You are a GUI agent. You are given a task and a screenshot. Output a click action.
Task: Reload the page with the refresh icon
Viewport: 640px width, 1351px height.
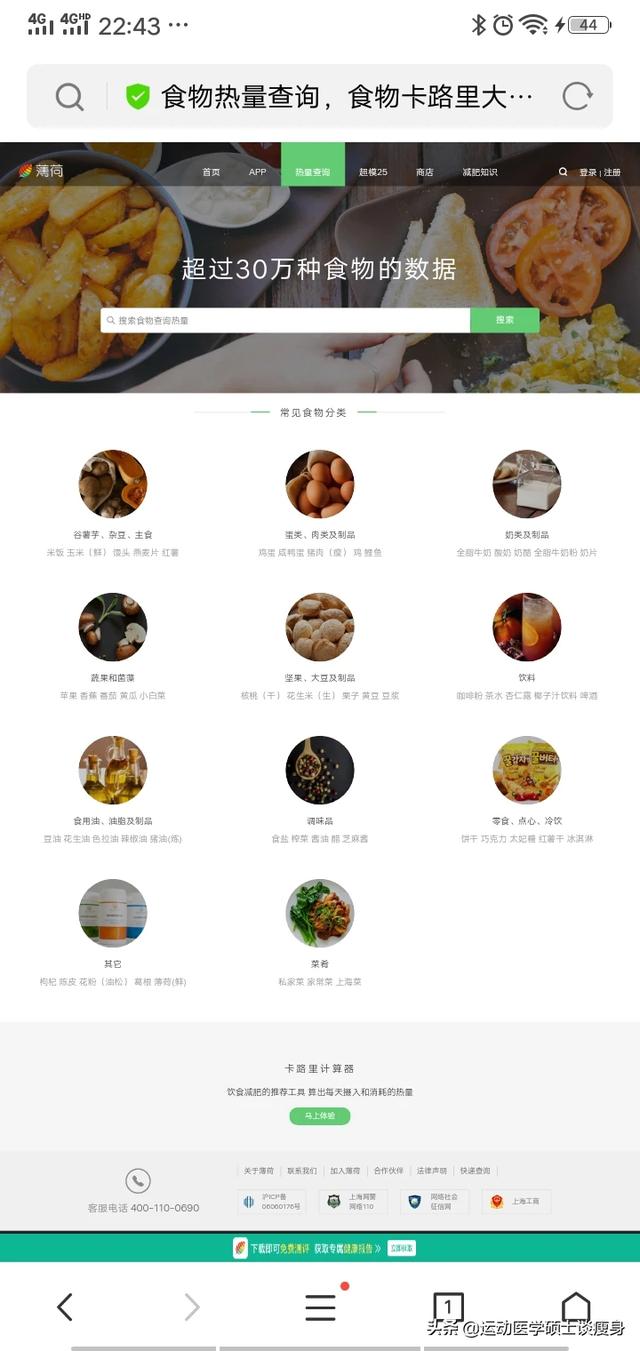577,96
